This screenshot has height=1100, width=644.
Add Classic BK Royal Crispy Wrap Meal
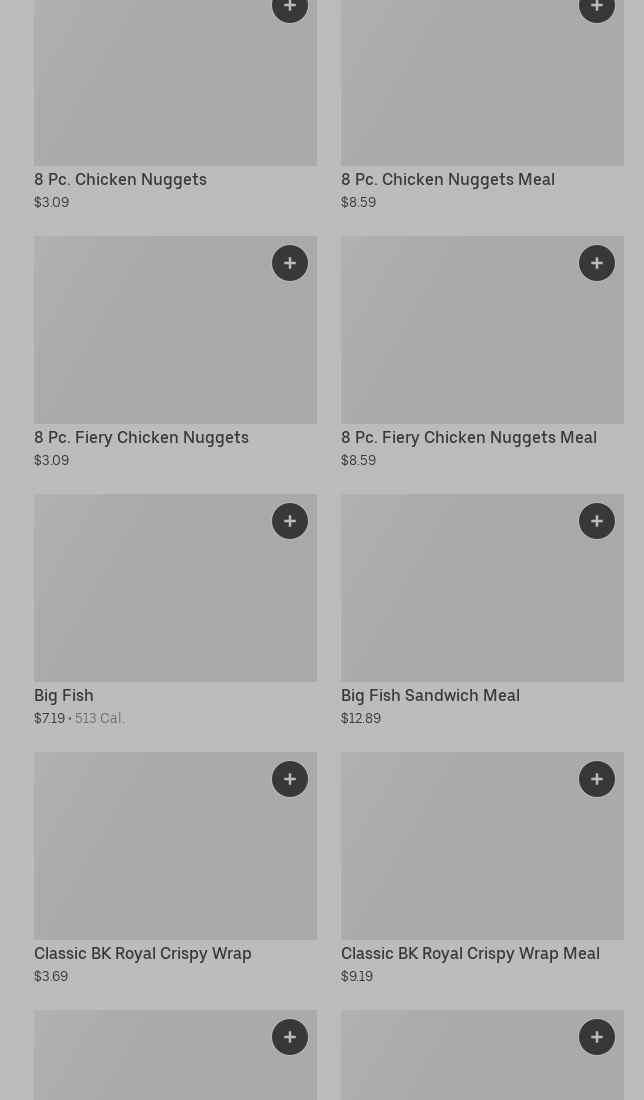click(x=597, y=779)
